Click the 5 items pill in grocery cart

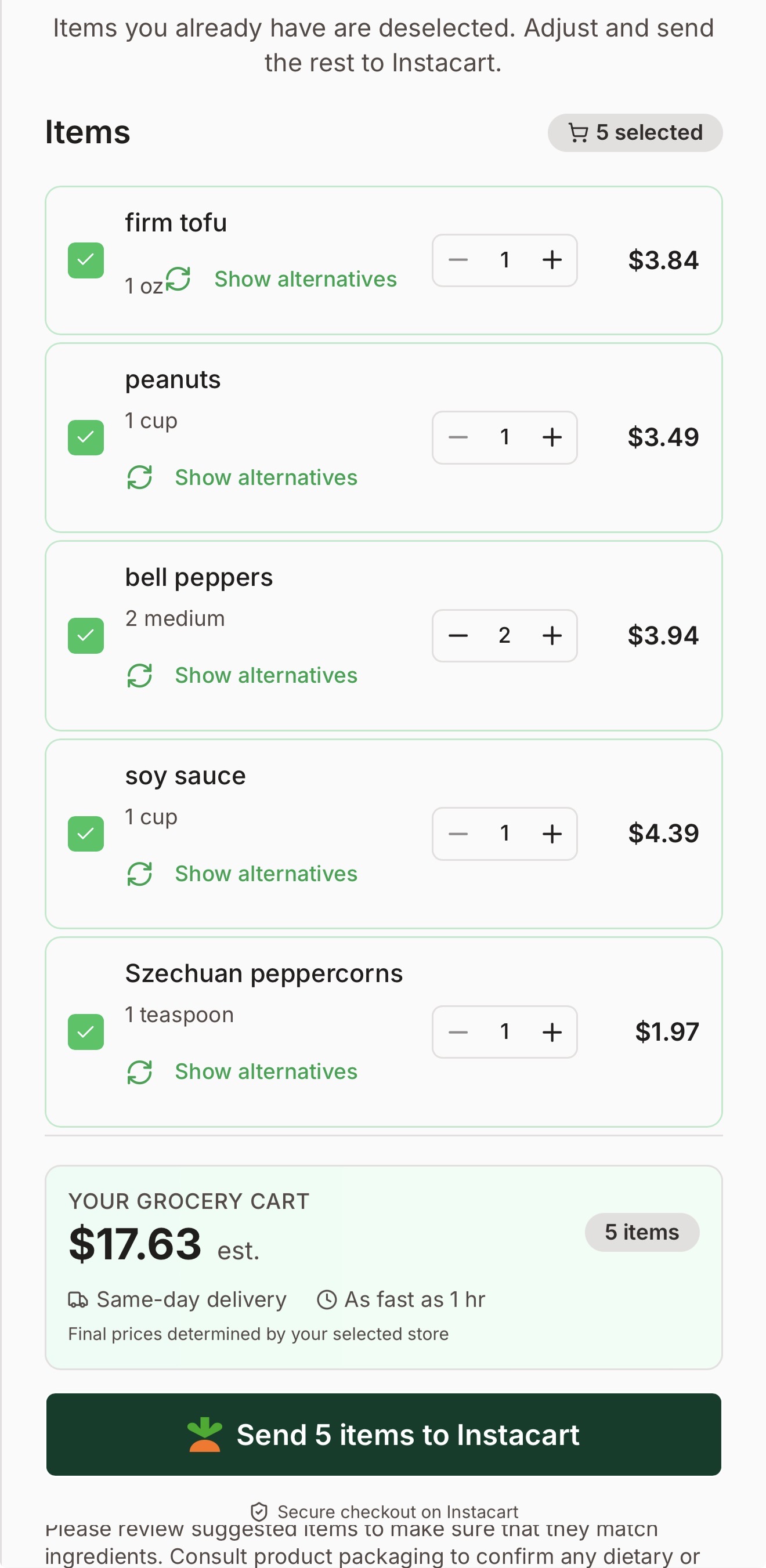[x=641, y=1232]
